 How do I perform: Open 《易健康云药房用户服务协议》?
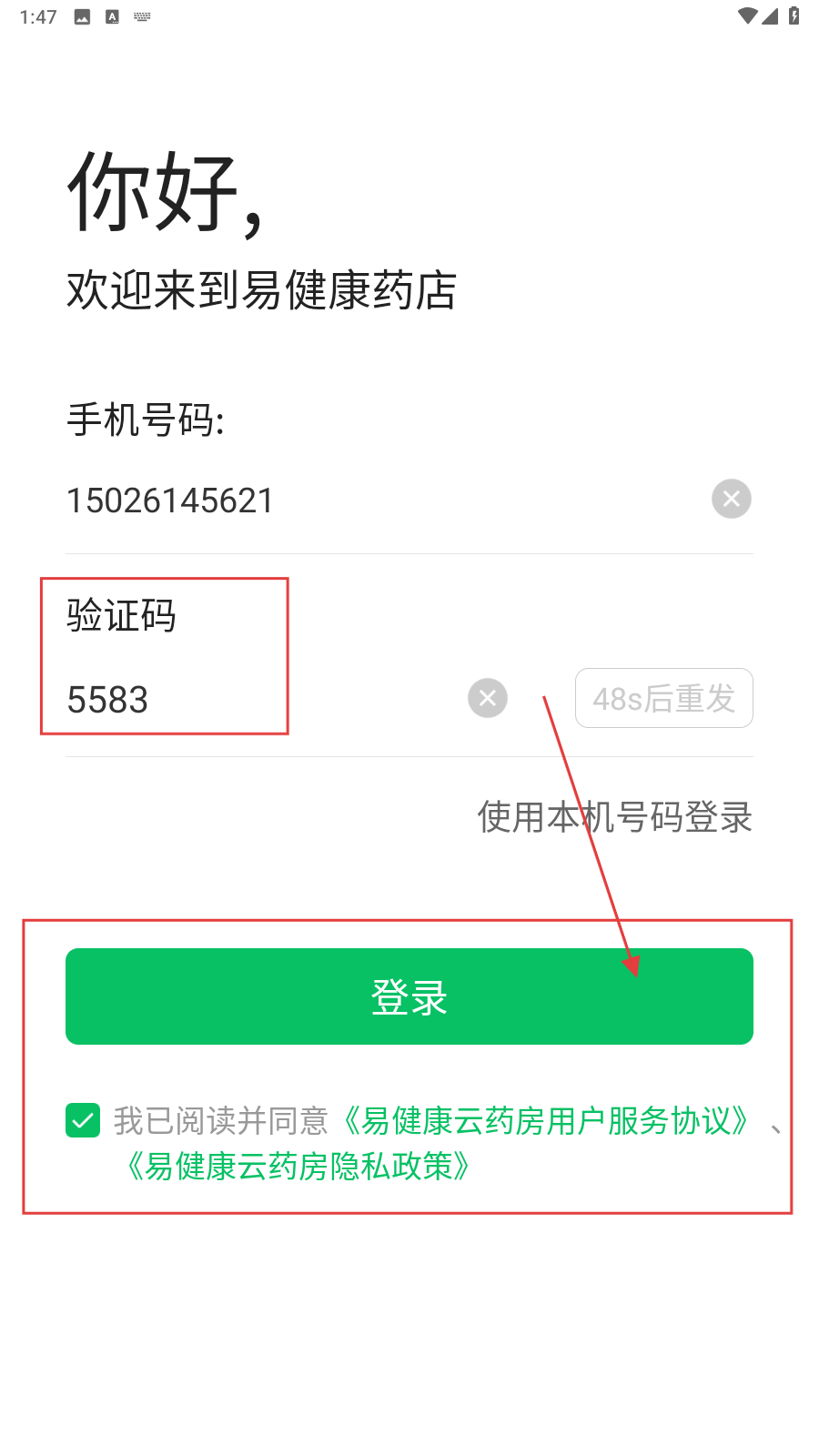point(546,1121)
